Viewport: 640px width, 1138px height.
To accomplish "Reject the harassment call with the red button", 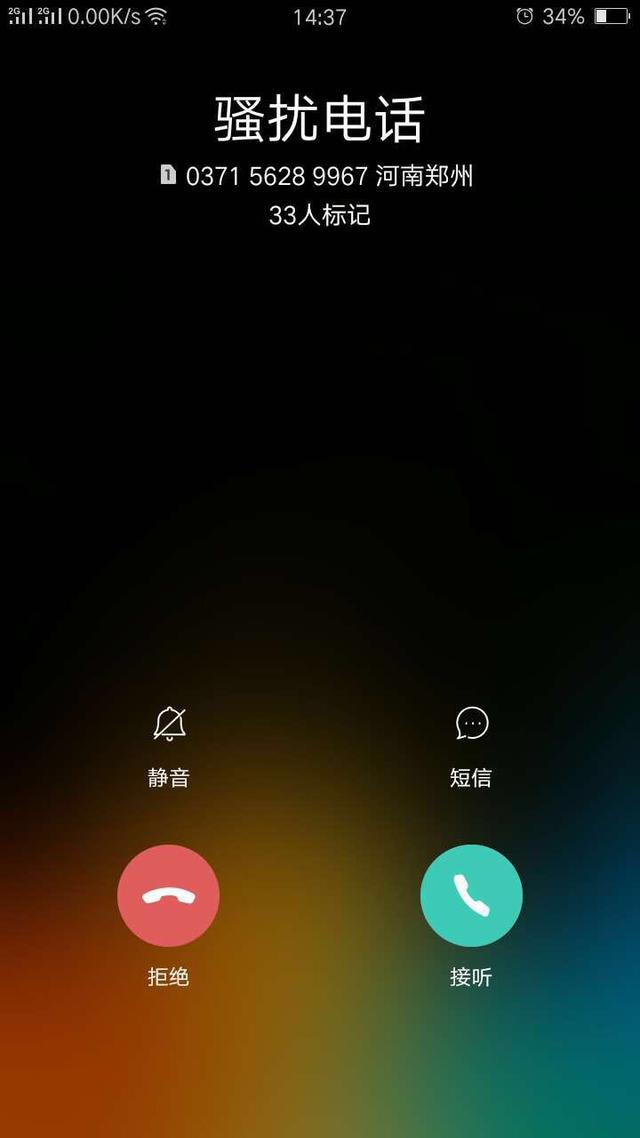I will [168, 895].
